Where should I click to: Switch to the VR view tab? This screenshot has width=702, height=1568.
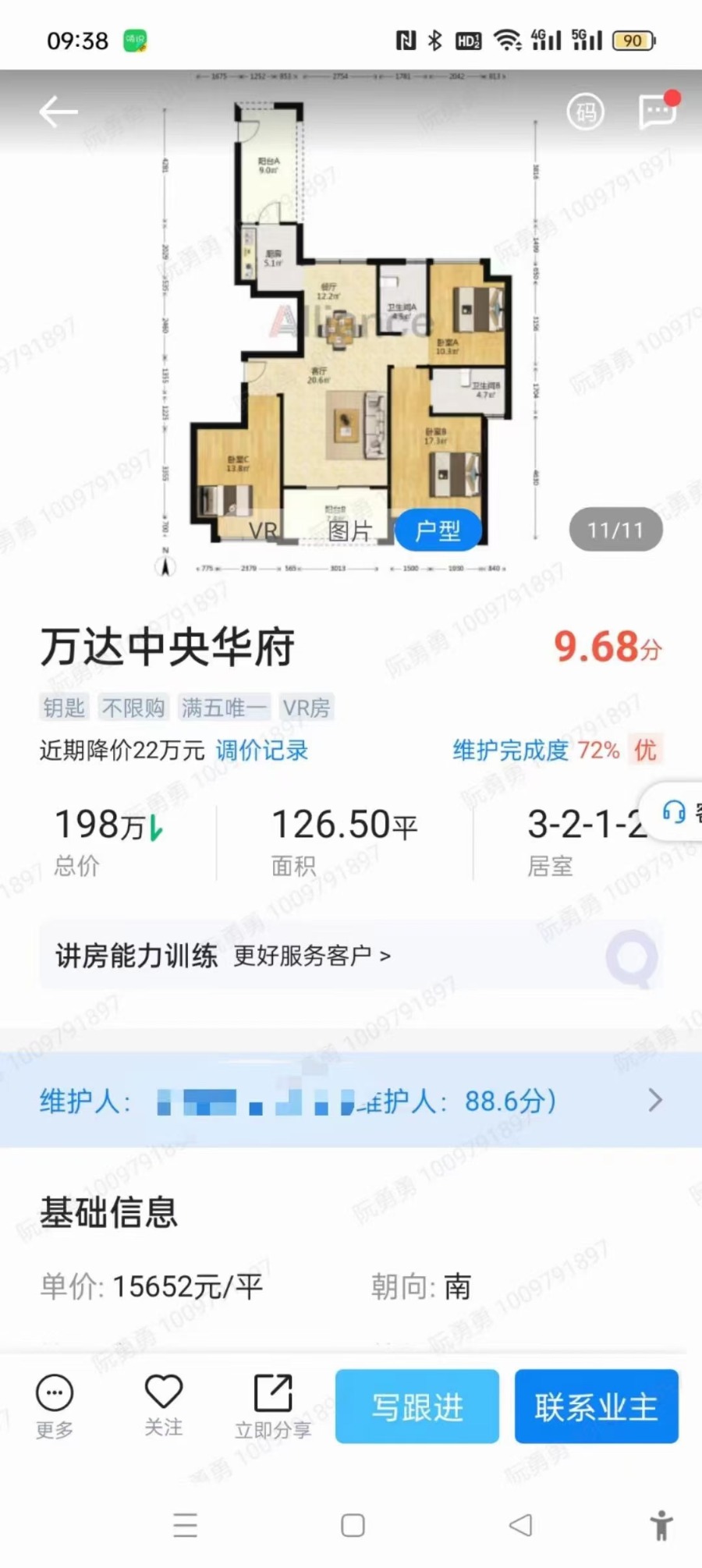point(264,531)
